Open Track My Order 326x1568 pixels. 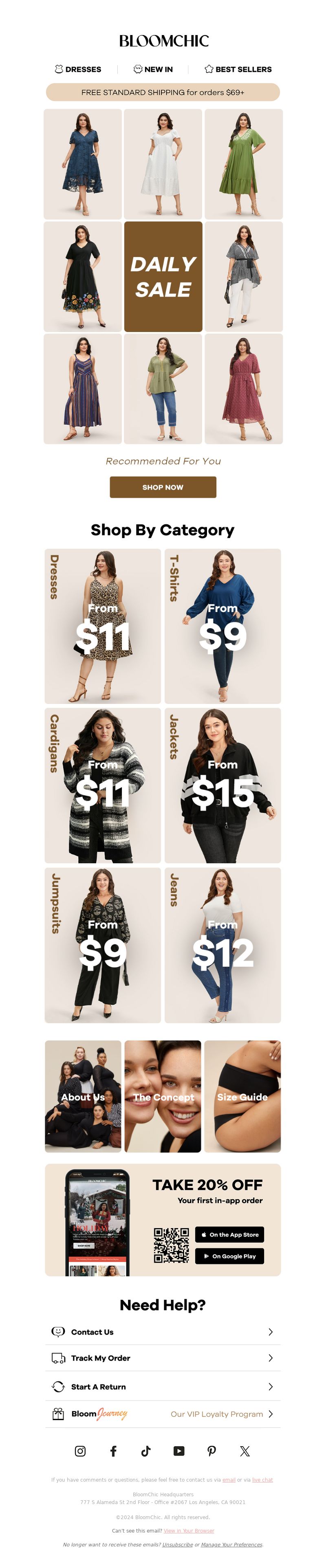pyautogui.click(x=163, y=1358)
